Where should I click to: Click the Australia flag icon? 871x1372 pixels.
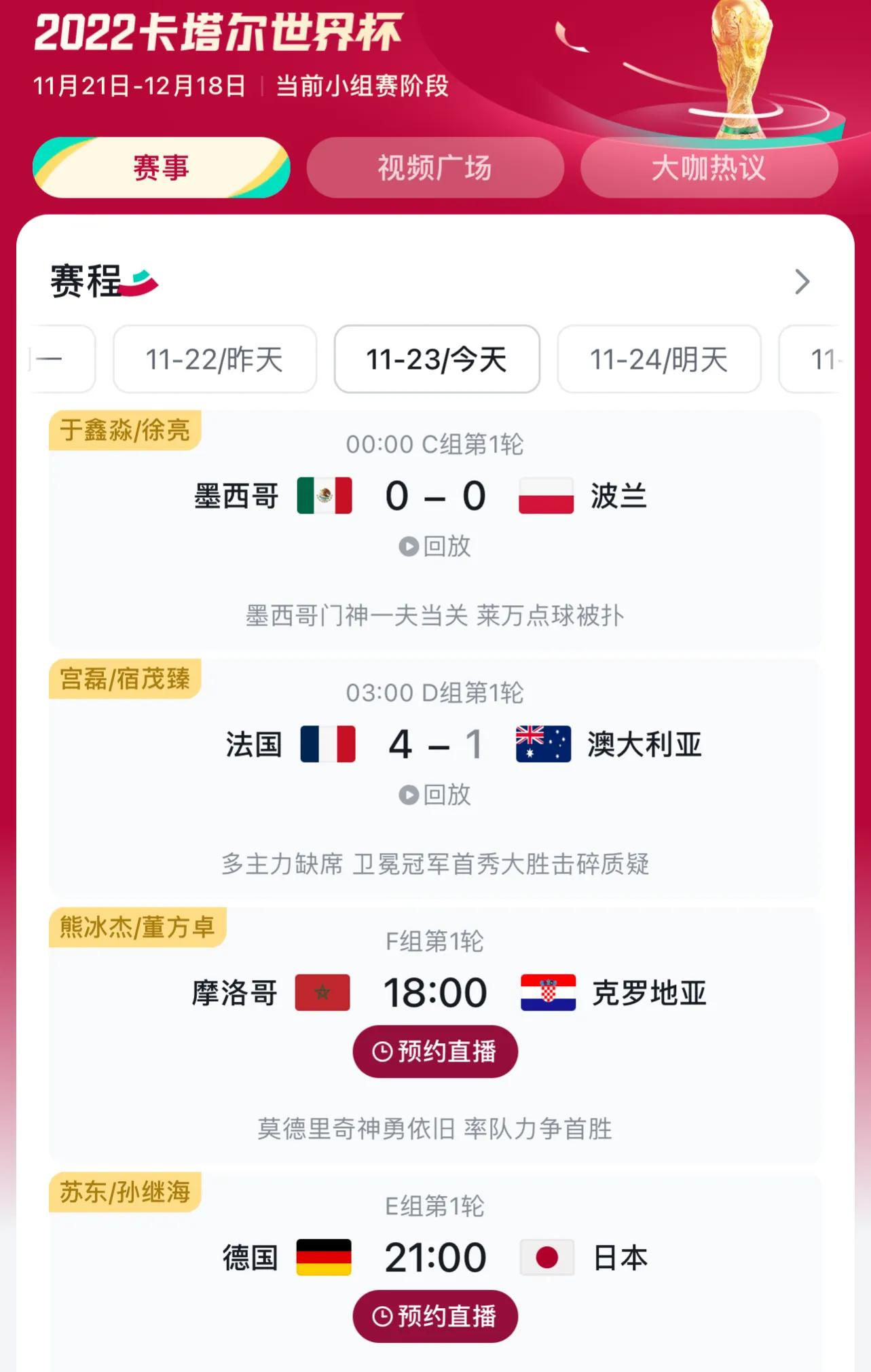[x=542, y=744]
